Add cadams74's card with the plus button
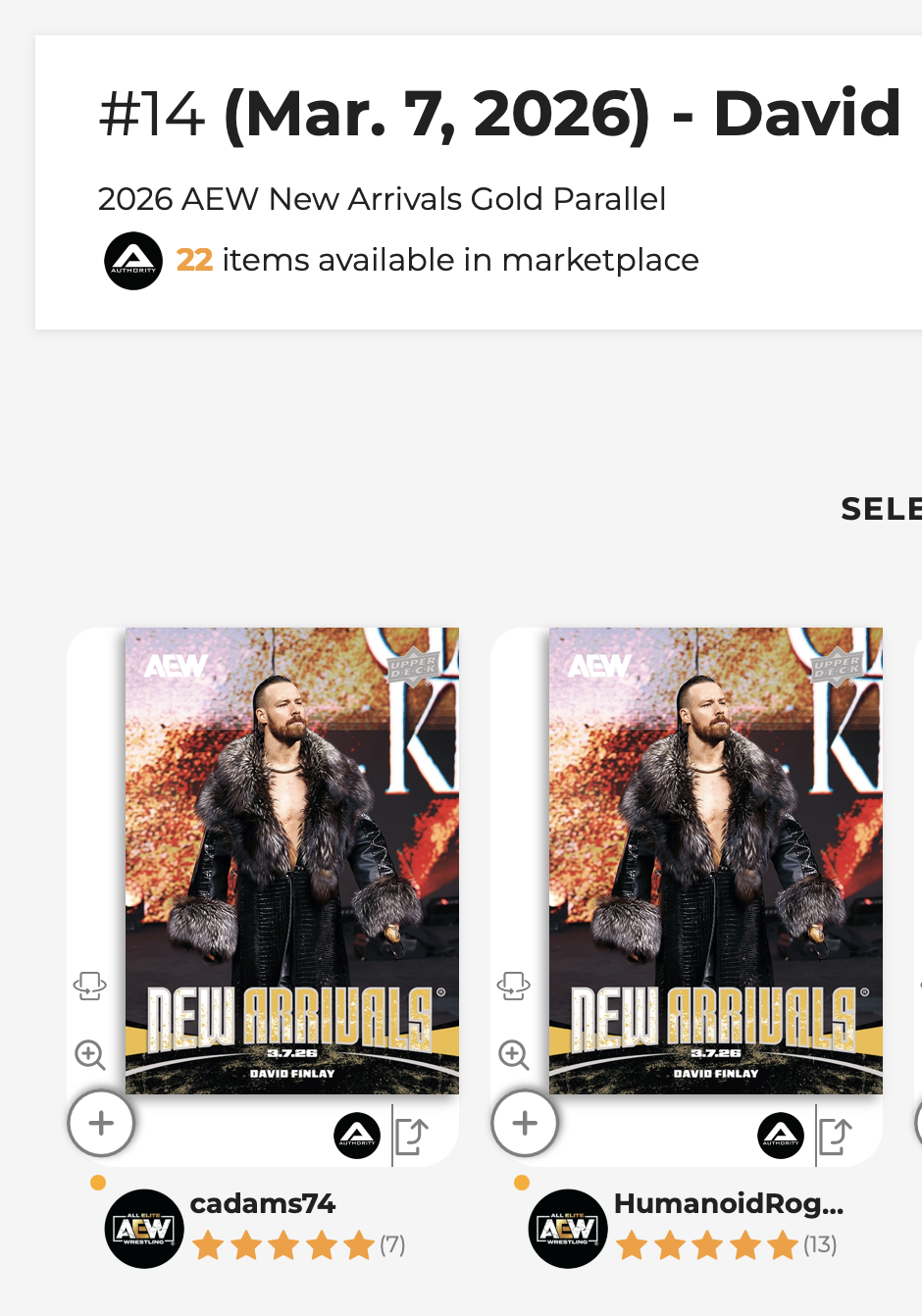The image size is (922, 1316). pos(101,1124)
